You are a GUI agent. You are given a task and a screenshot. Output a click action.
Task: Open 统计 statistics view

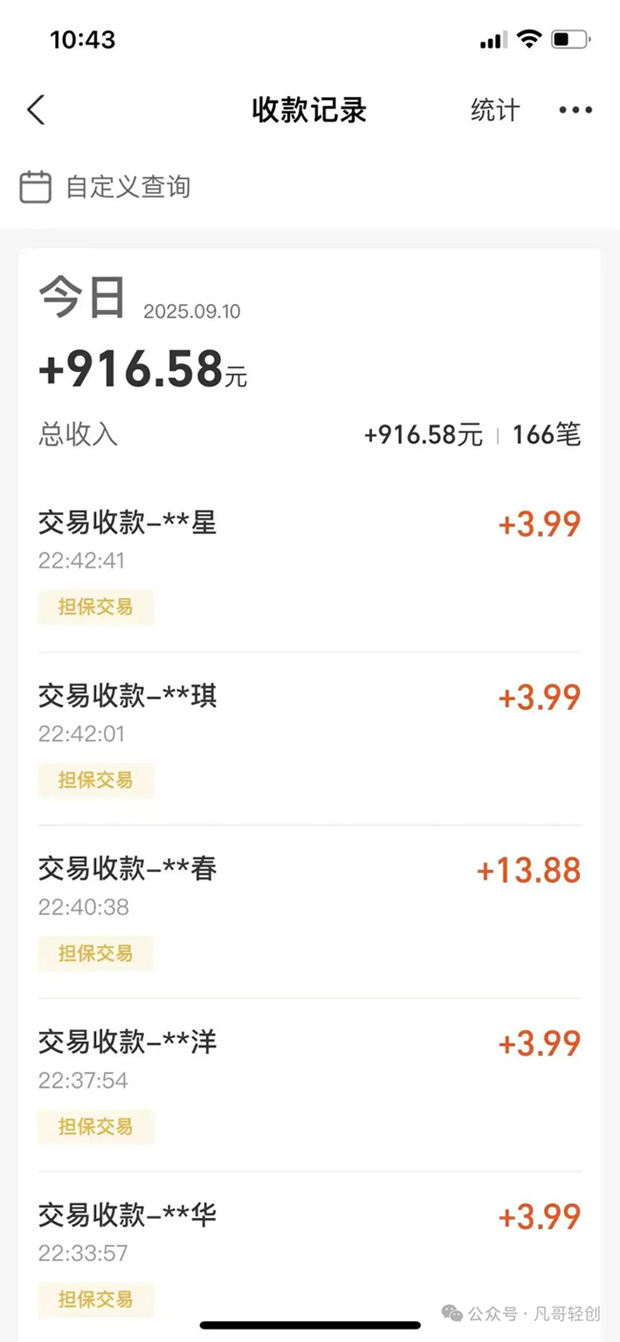point(495,110)
